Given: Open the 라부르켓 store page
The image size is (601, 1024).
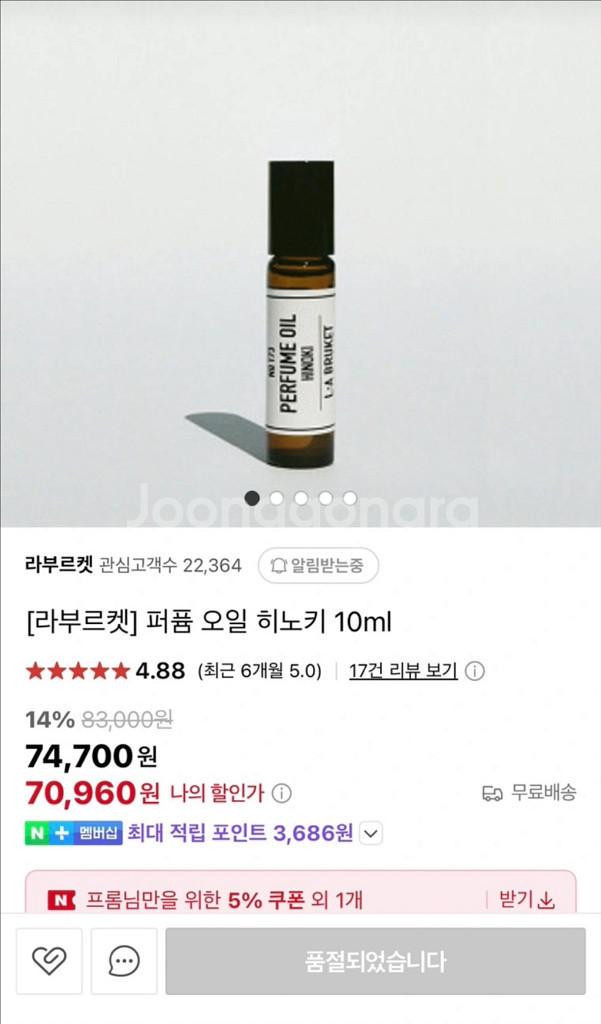Looking at the screenshot, I should click(58, 565).
